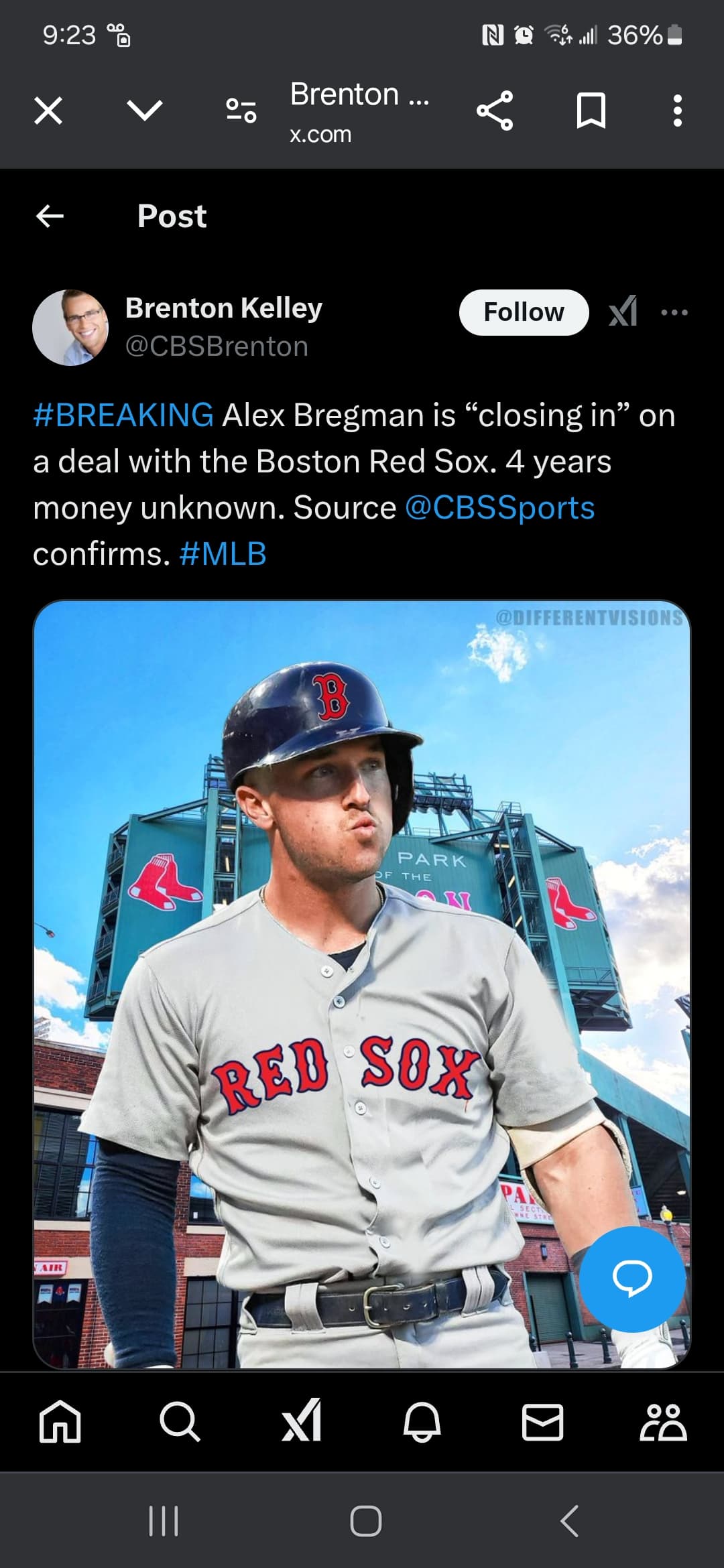This screenshot has height=1568, width=724.
Task: Tap the Grok icon next to Follow
Action: click(x=623, y=312)
